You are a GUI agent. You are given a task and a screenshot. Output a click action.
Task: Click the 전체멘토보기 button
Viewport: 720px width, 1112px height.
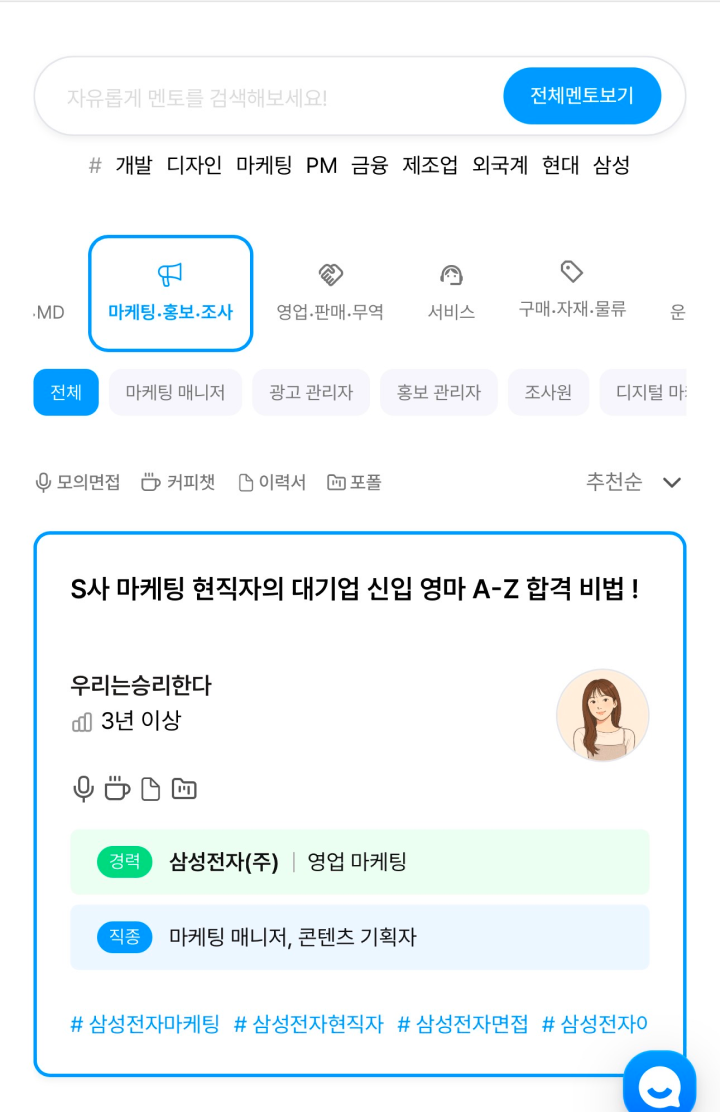click(582, 95)
